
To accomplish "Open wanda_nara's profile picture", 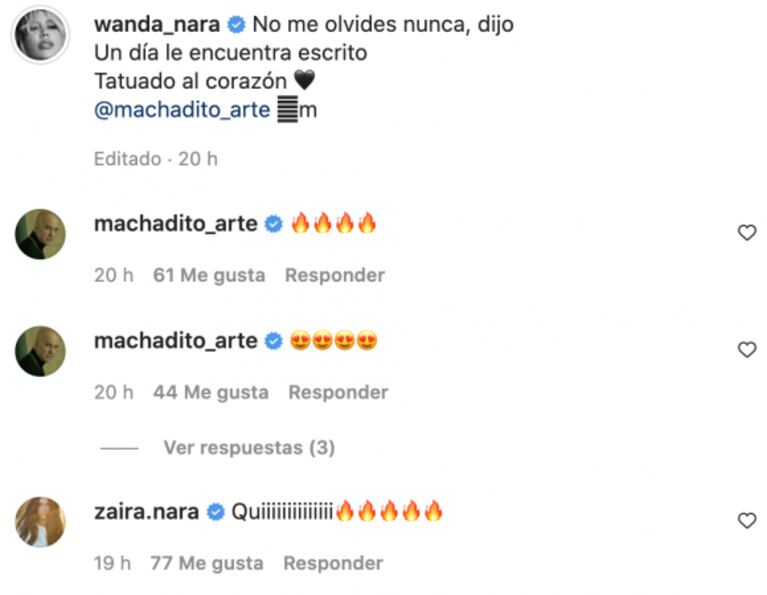I will (x=40, y=37).
